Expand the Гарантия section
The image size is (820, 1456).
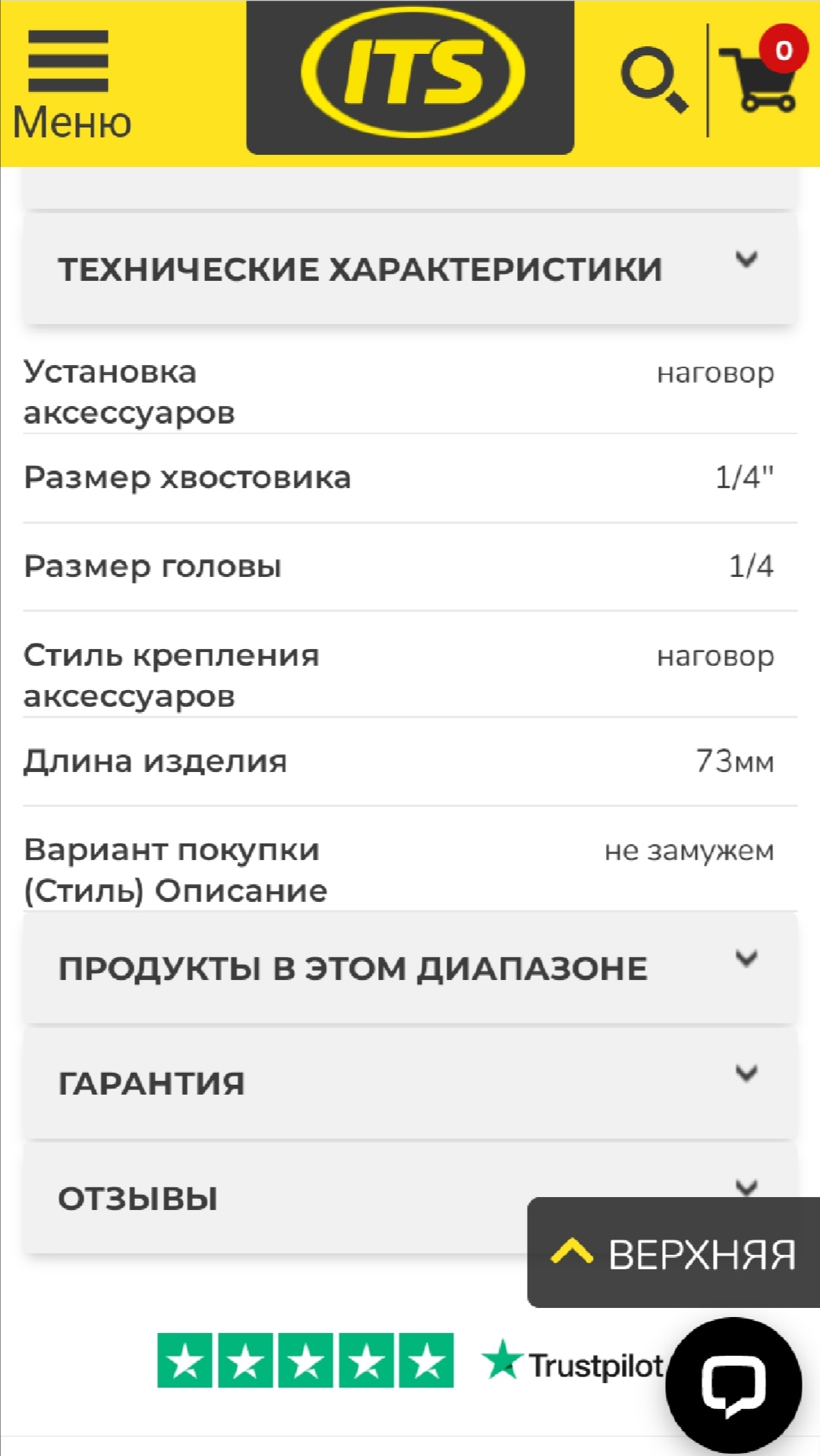click(x=410, y=1083)
